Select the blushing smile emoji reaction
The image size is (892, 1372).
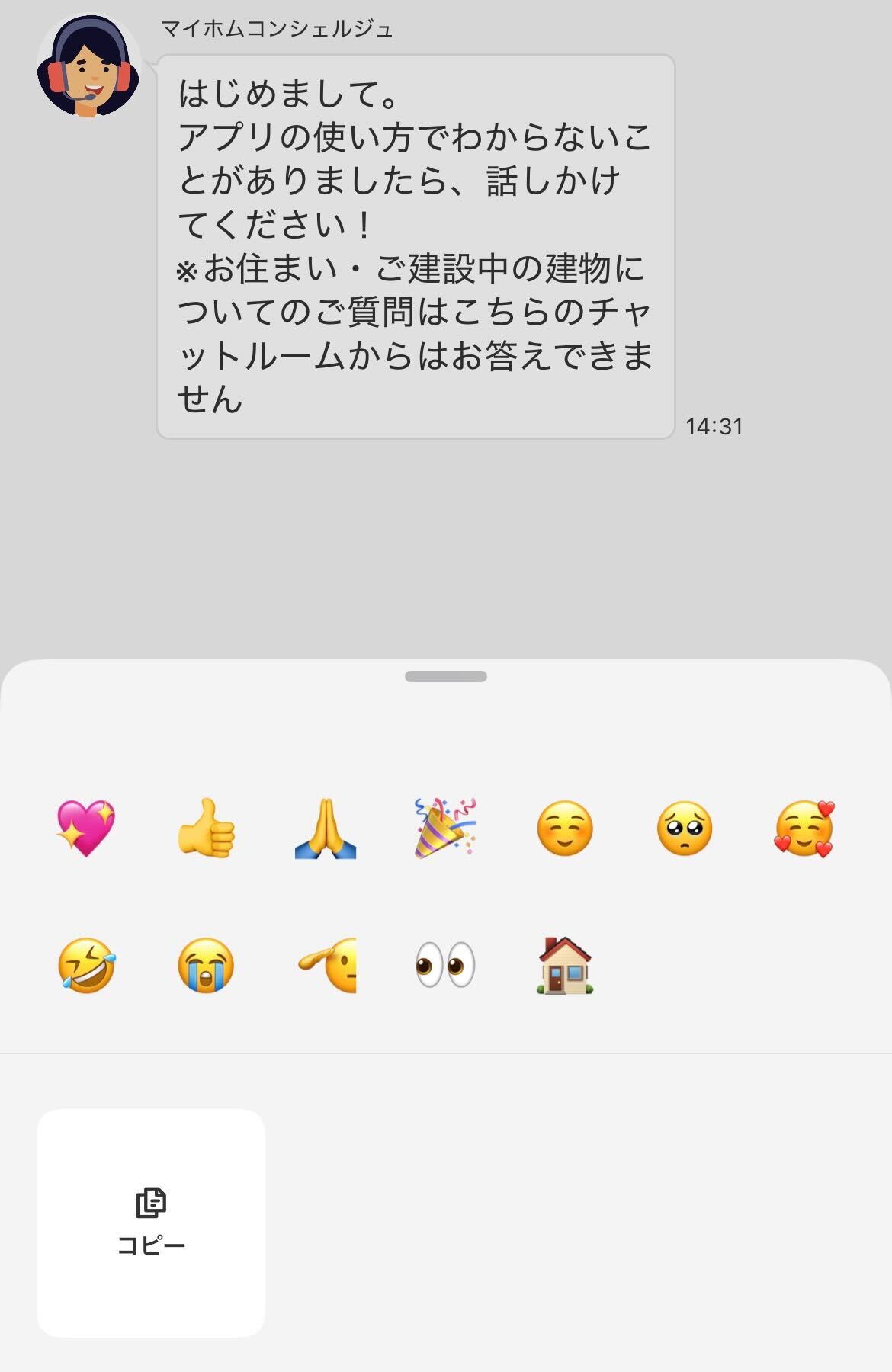565,828
